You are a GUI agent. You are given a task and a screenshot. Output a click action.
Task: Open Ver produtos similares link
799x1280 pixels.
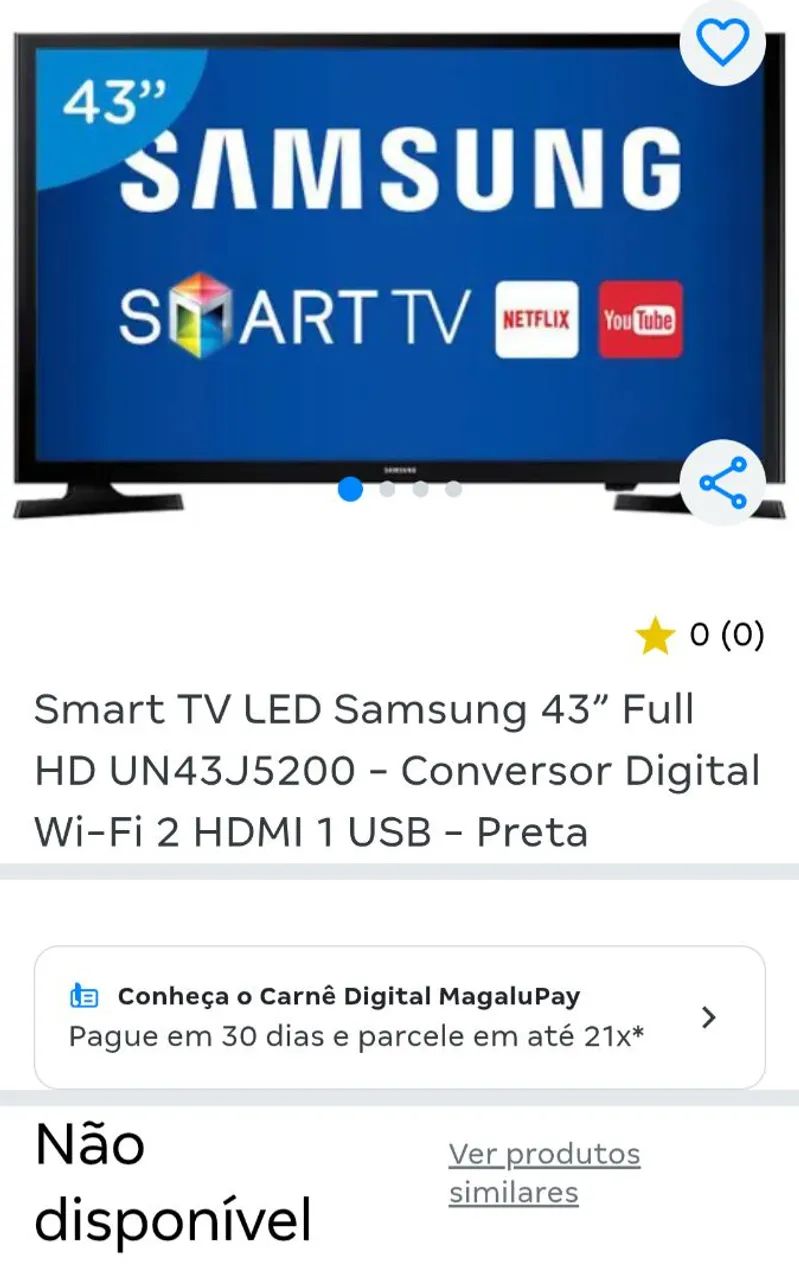click(546, 1172)
